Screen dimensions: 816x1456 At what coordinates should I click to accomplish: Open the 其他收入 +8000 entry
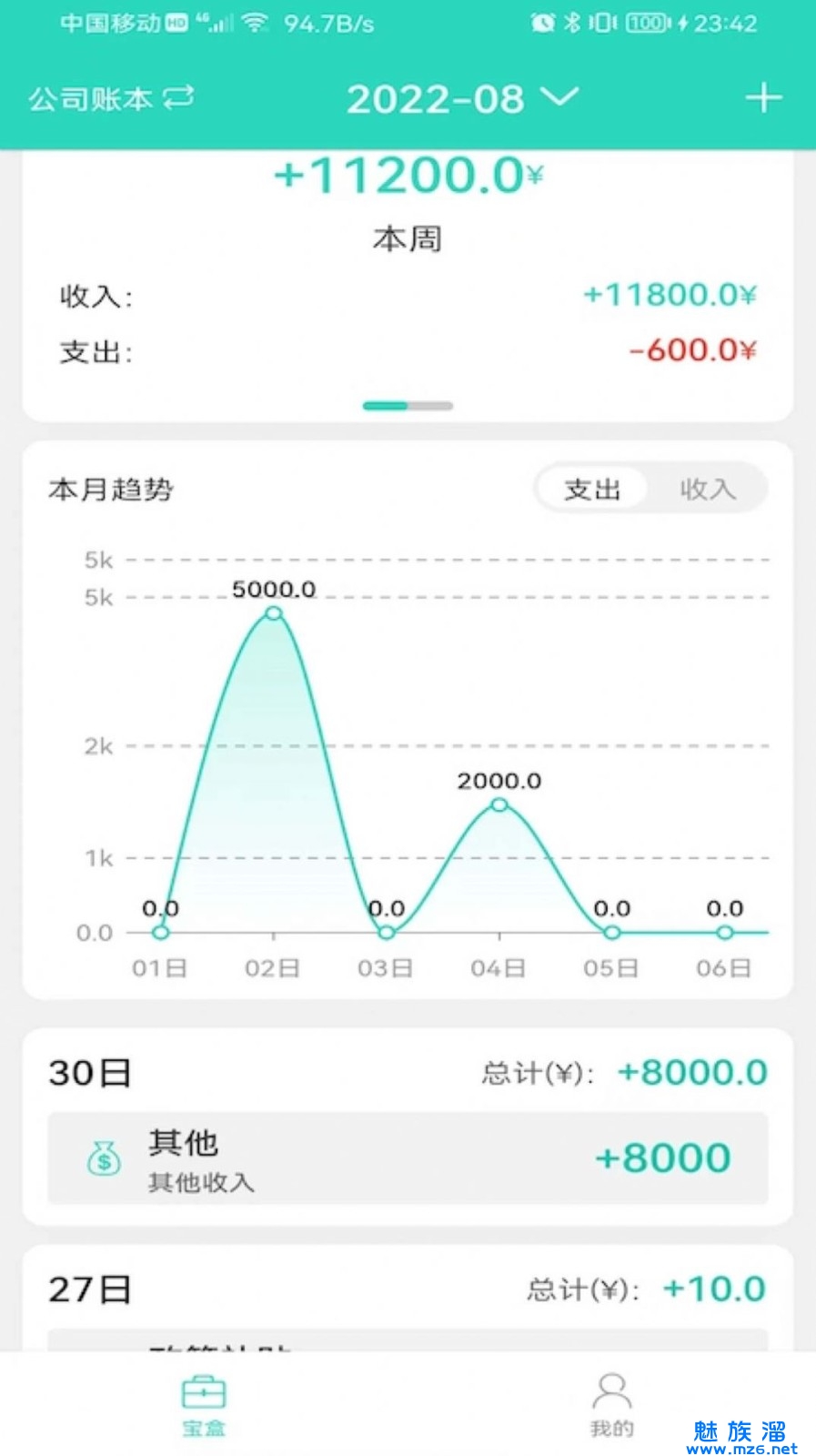pos(408,1158)
